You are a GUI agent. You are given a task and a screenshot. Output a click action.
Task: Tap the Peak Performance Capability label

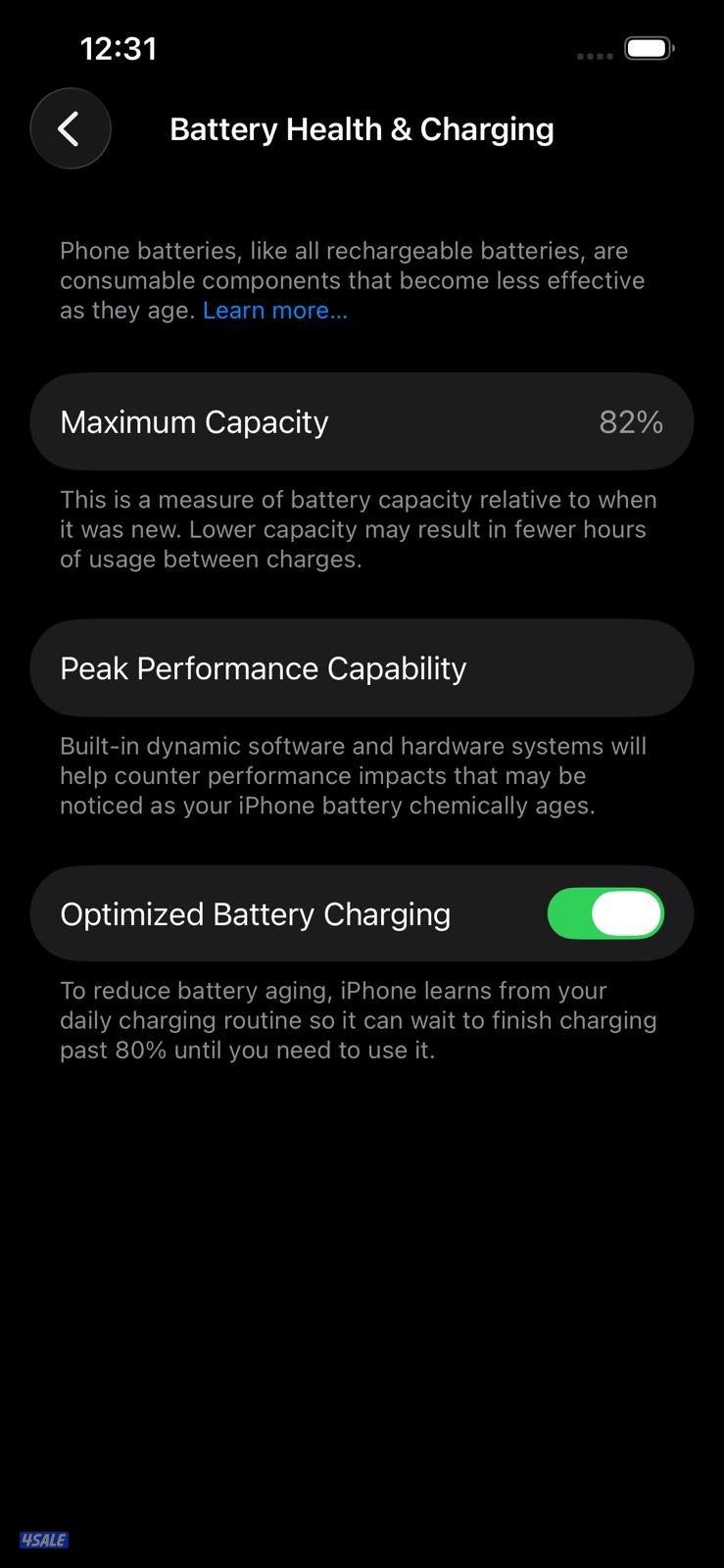pos(264,667)
